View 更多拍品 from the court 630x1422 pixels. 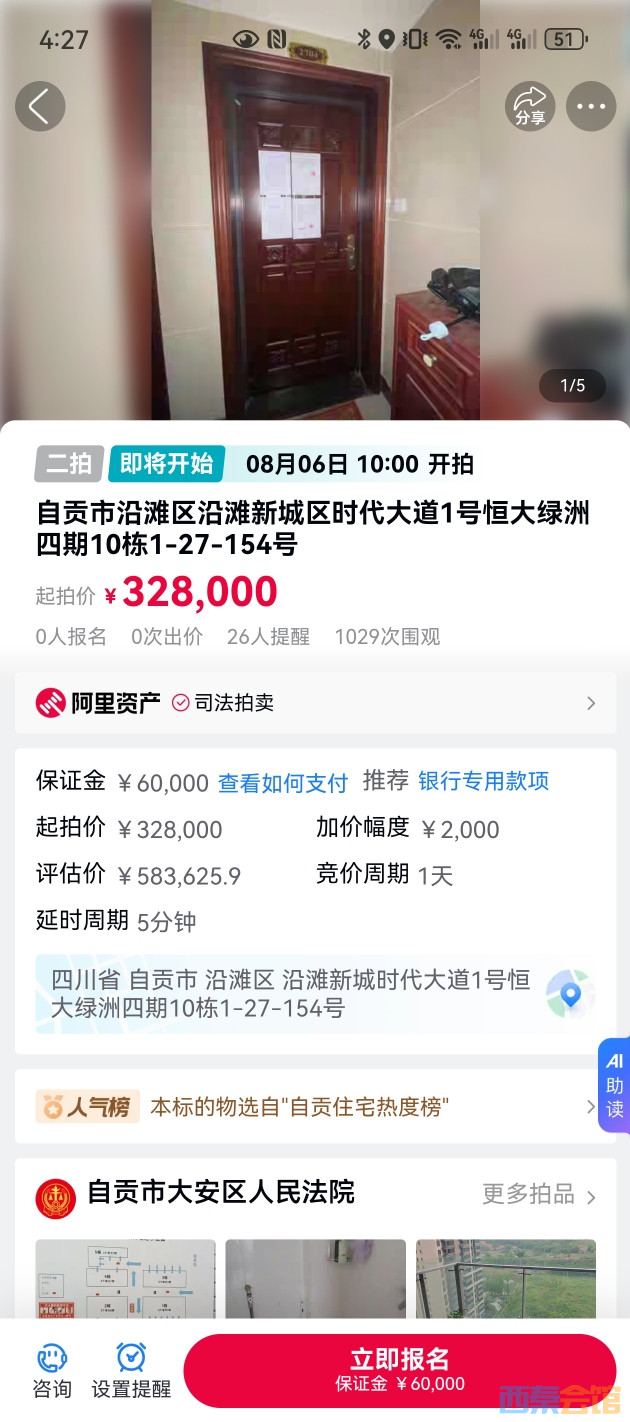539,1195
